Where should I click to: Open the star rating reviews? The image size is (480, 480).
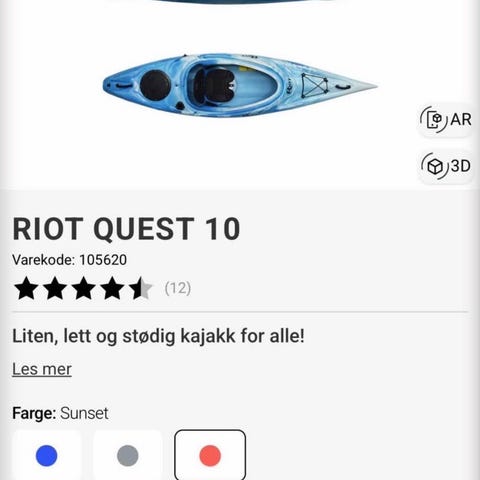click(102, 288)
